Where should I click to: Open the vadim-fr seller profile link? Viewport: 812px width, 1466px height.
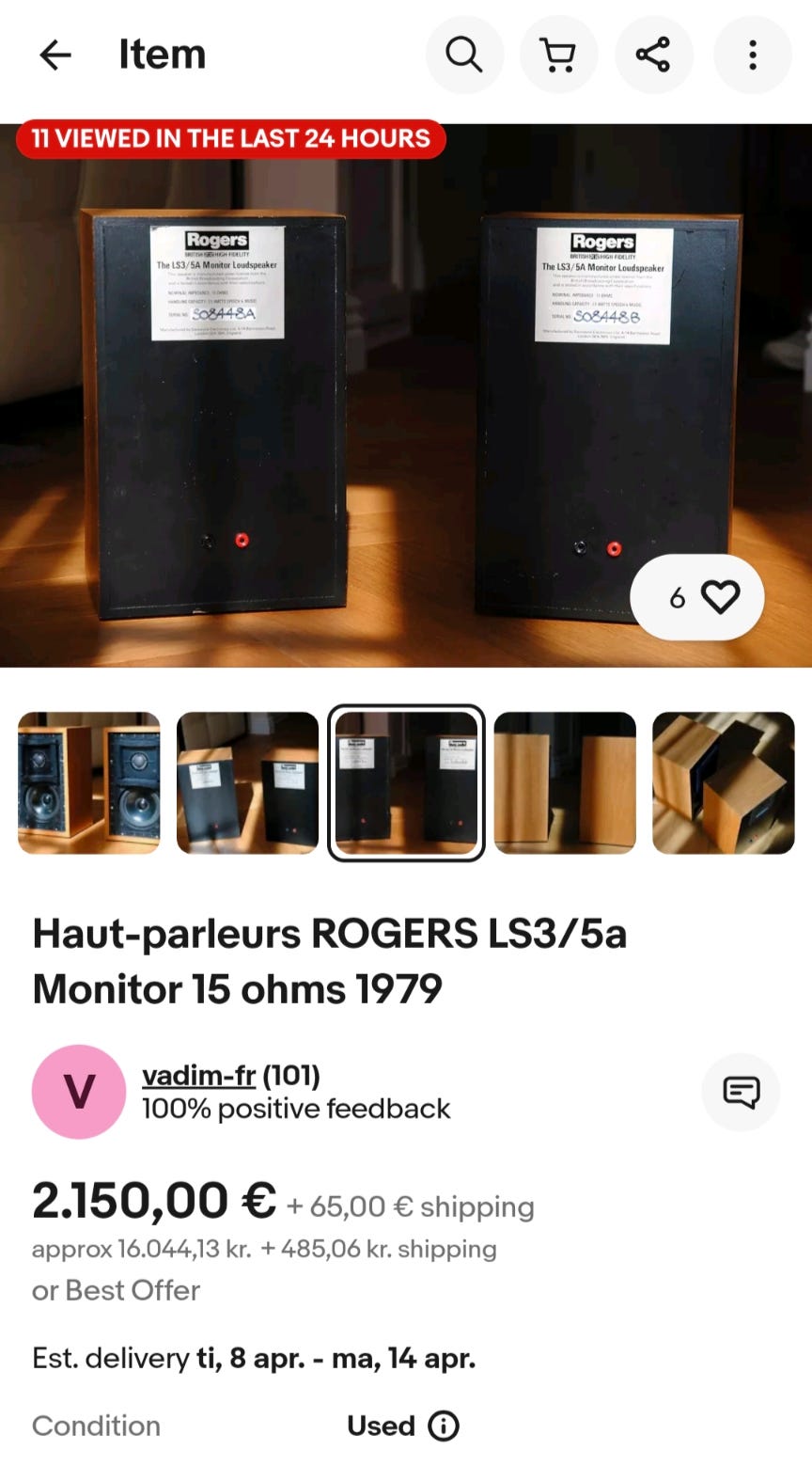198,1075
